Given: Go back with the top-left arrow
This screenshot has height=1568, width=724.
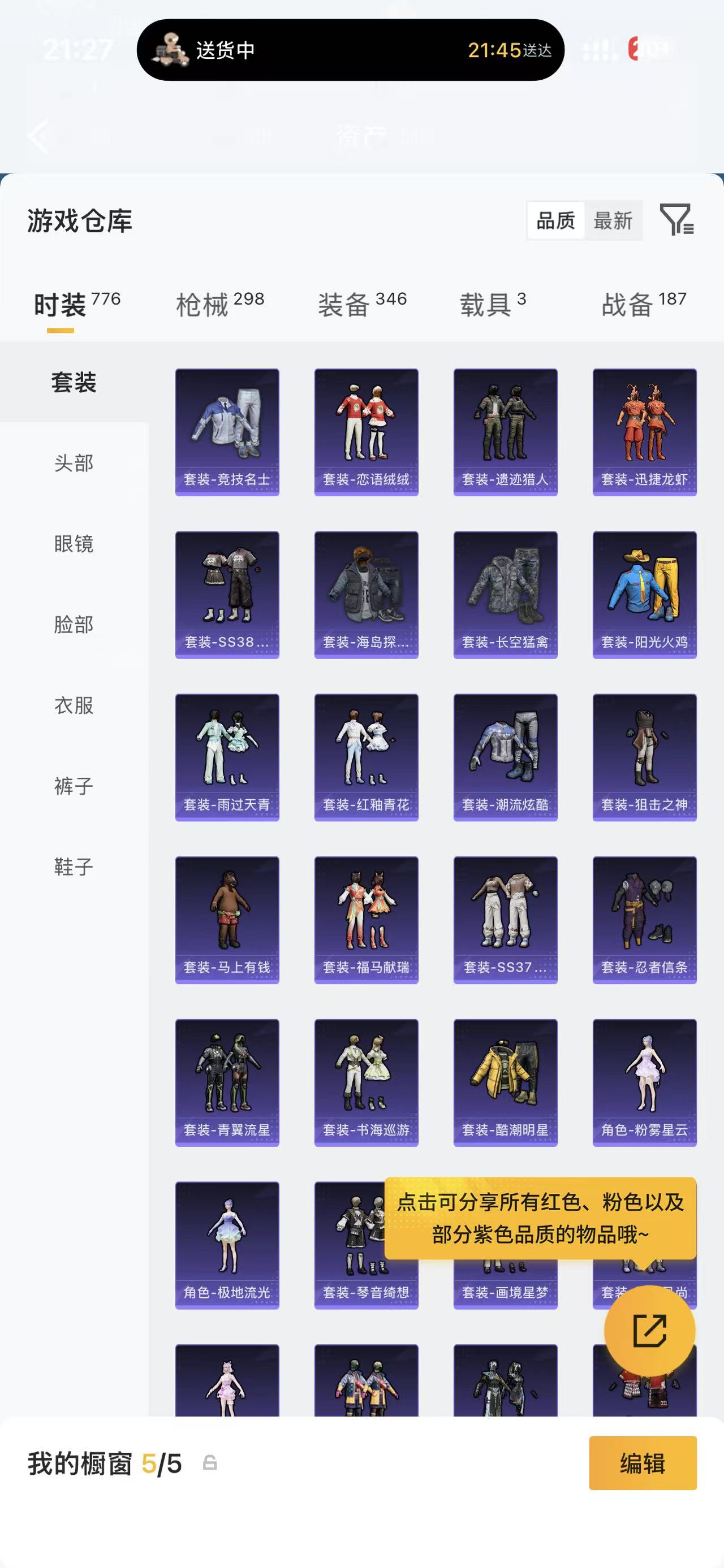Looking at the screenshot, I should pyautogui.click(x=38, y=136).
